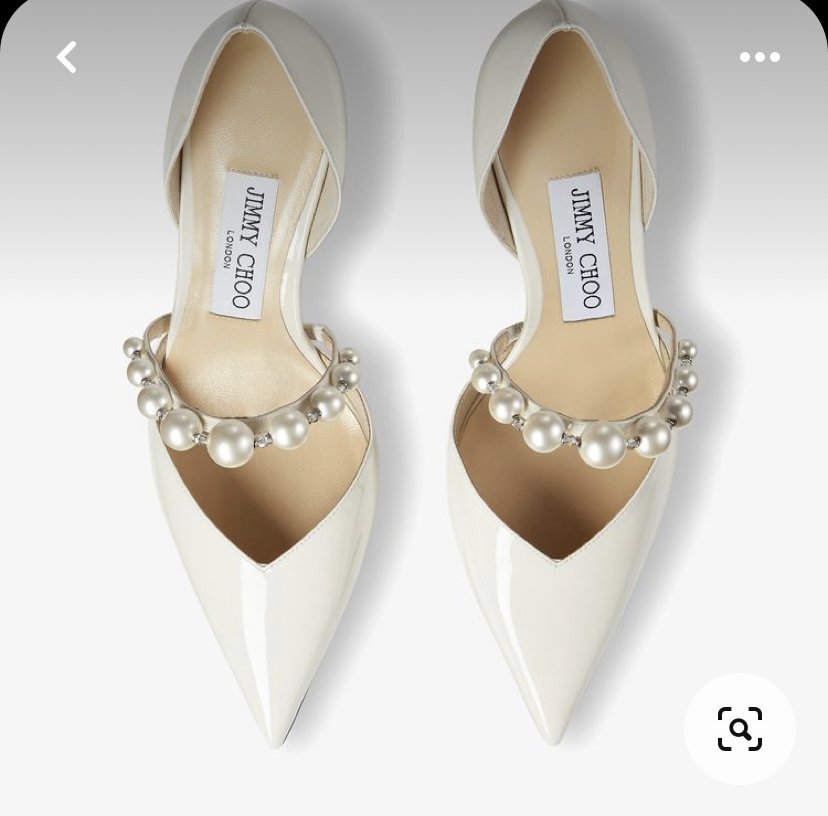This screenshot has width=828, height=816.
Task: Open the three-dot overflow menu
Action: coord(759,57)
